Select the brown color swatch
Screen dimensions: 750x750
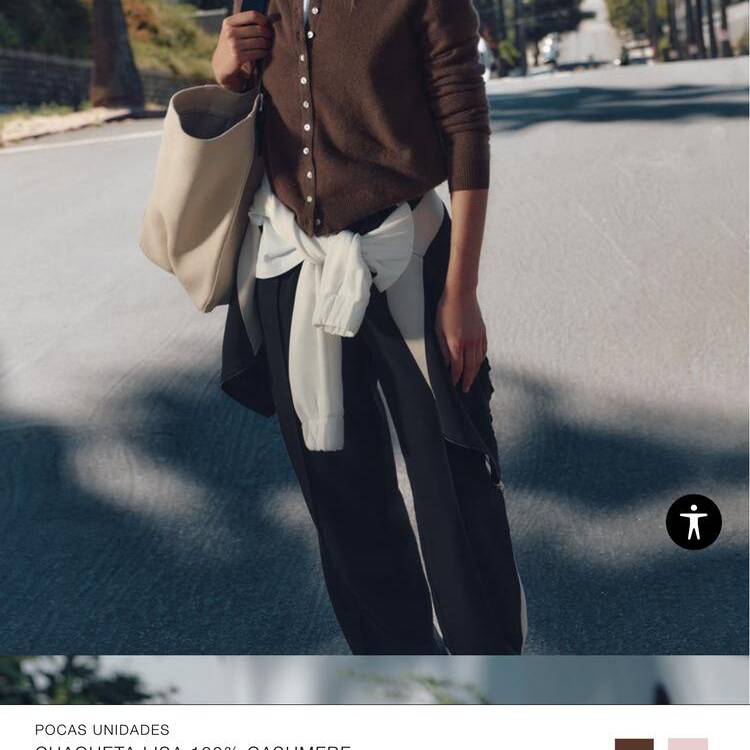[634, 744]
